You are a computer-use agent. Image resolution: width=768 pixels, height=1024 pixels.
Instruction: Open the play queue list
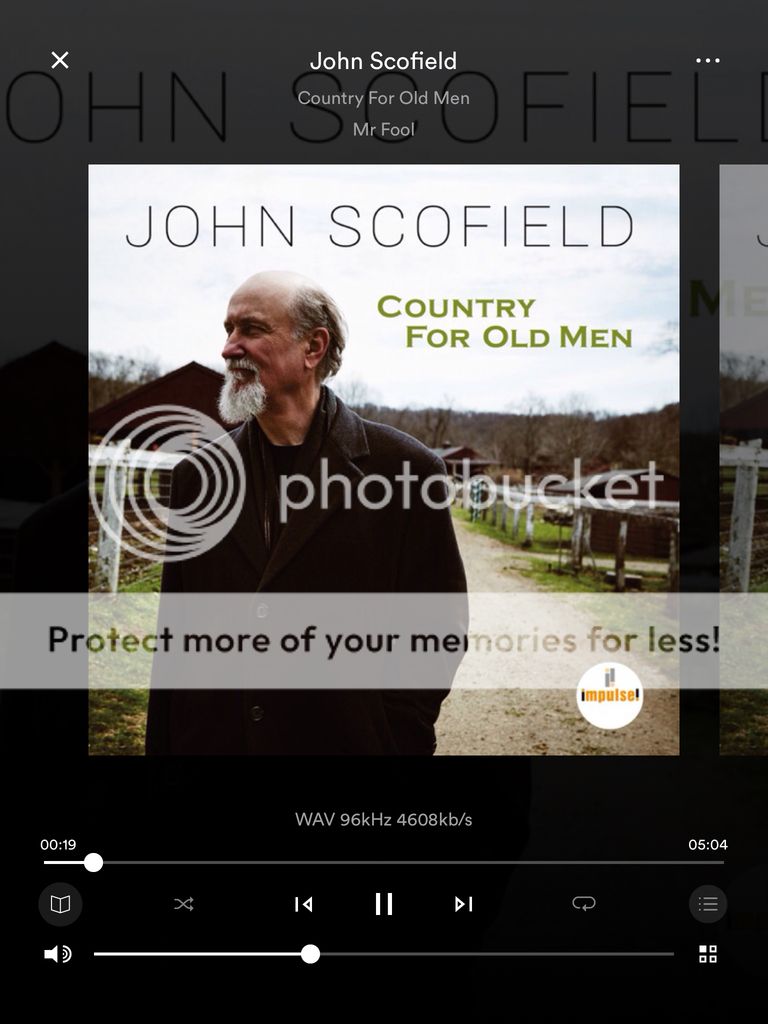[708, 904]
